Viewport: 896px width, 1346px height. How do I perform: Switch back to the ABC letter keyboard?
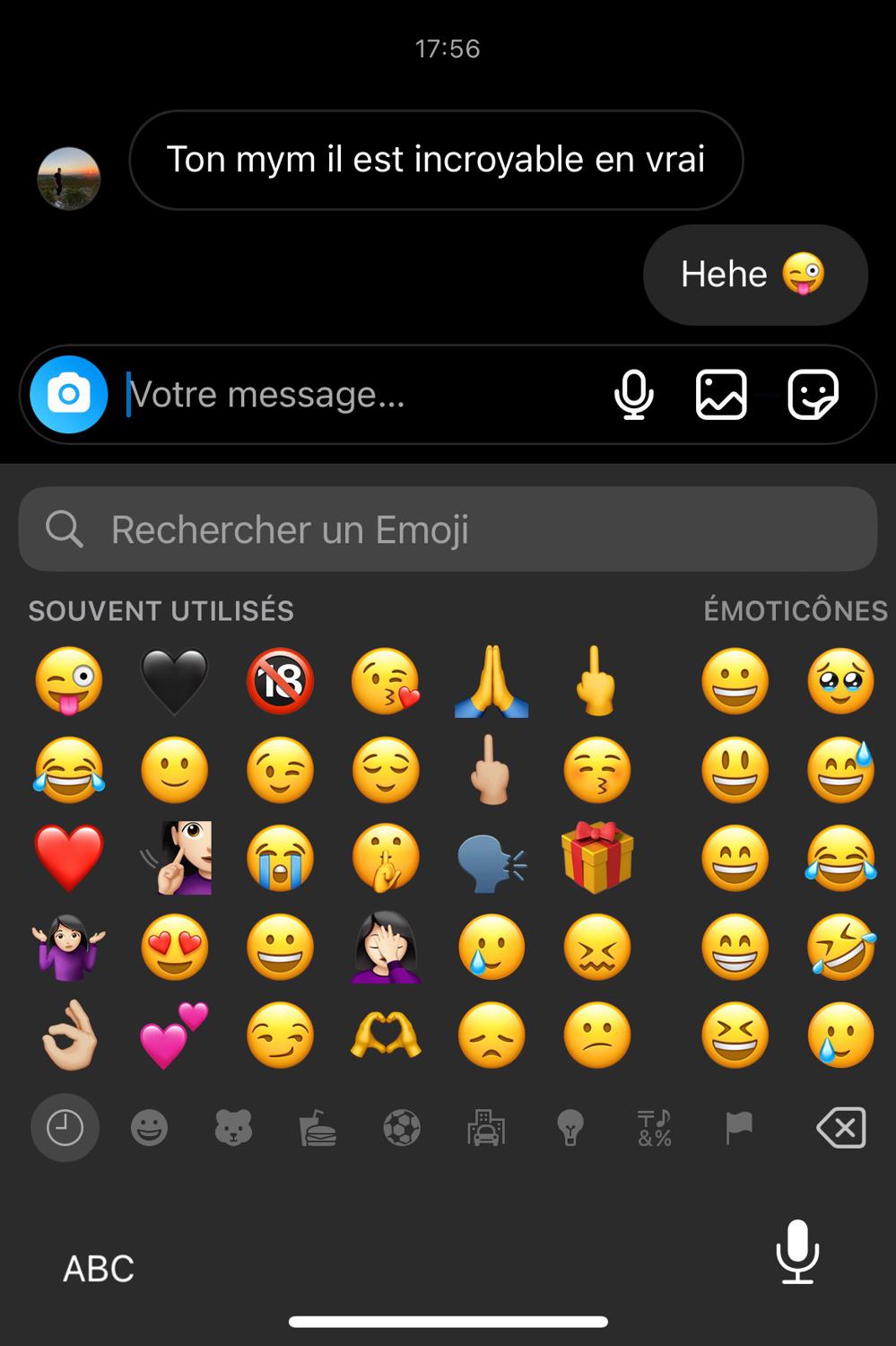[99, 1268]
